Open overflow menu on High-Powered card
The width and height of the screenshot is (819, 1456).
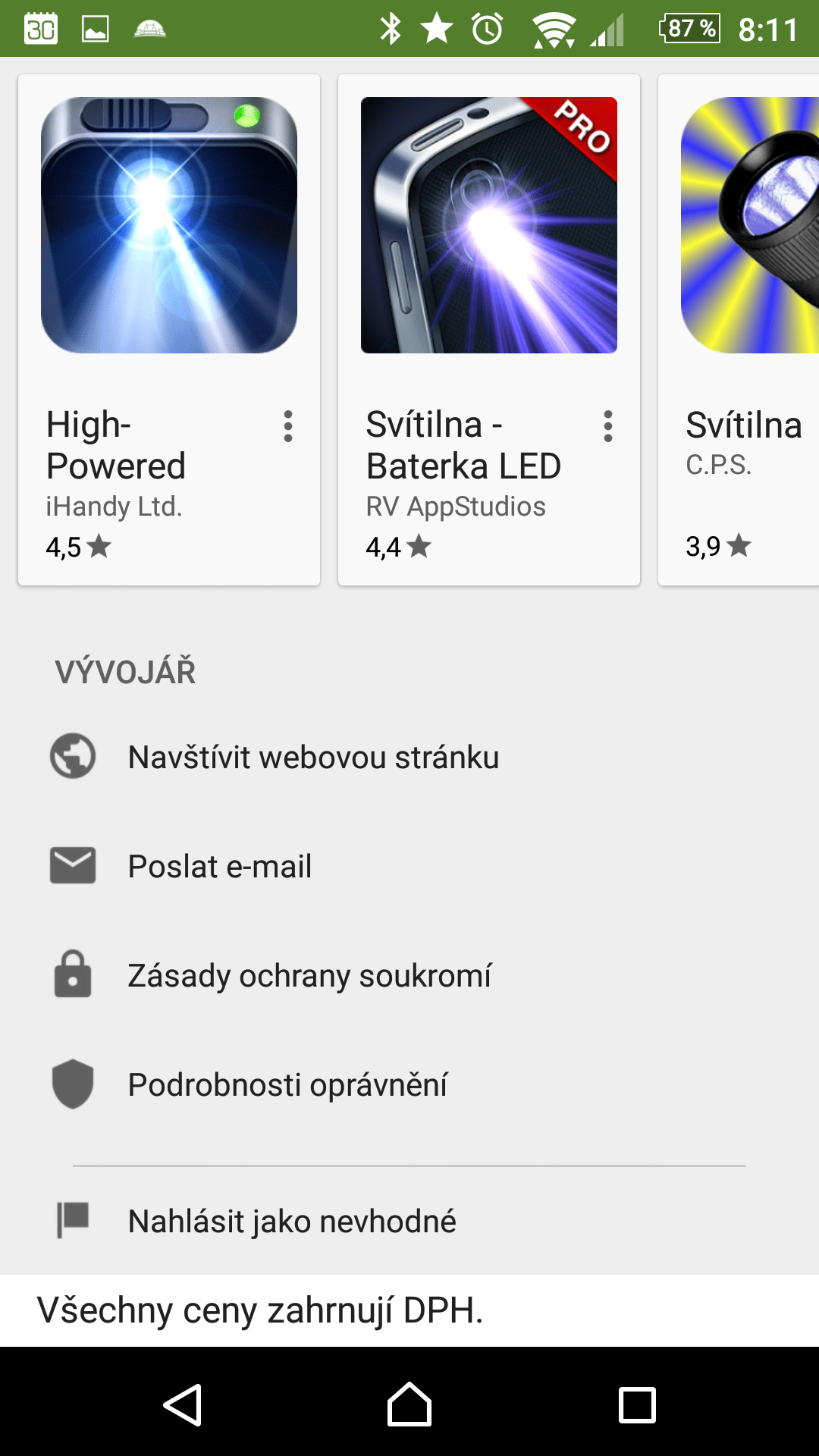288,426
